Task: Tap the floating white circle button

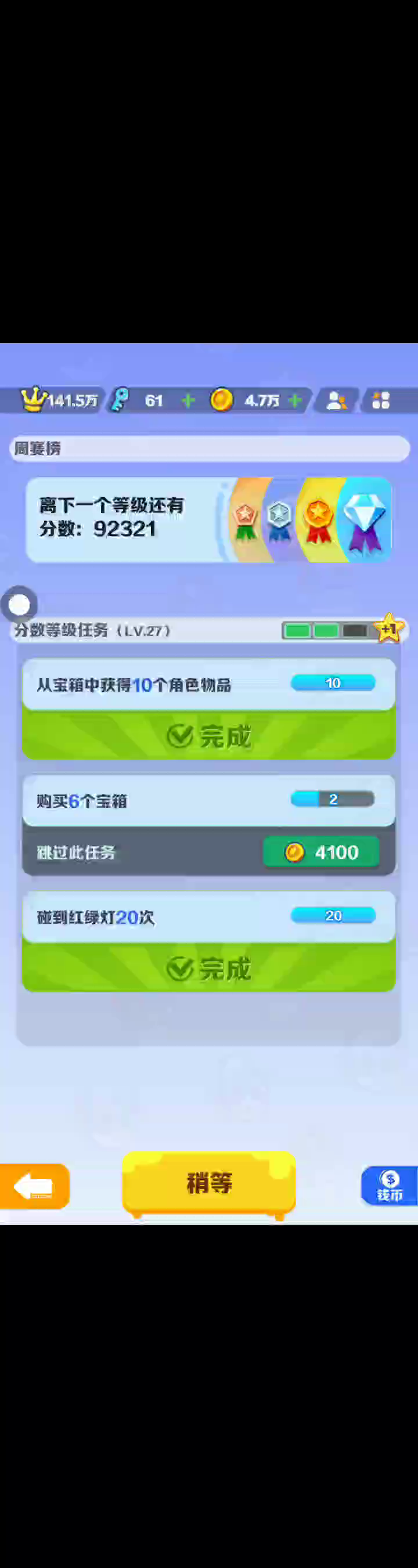Action: point(20,605)
